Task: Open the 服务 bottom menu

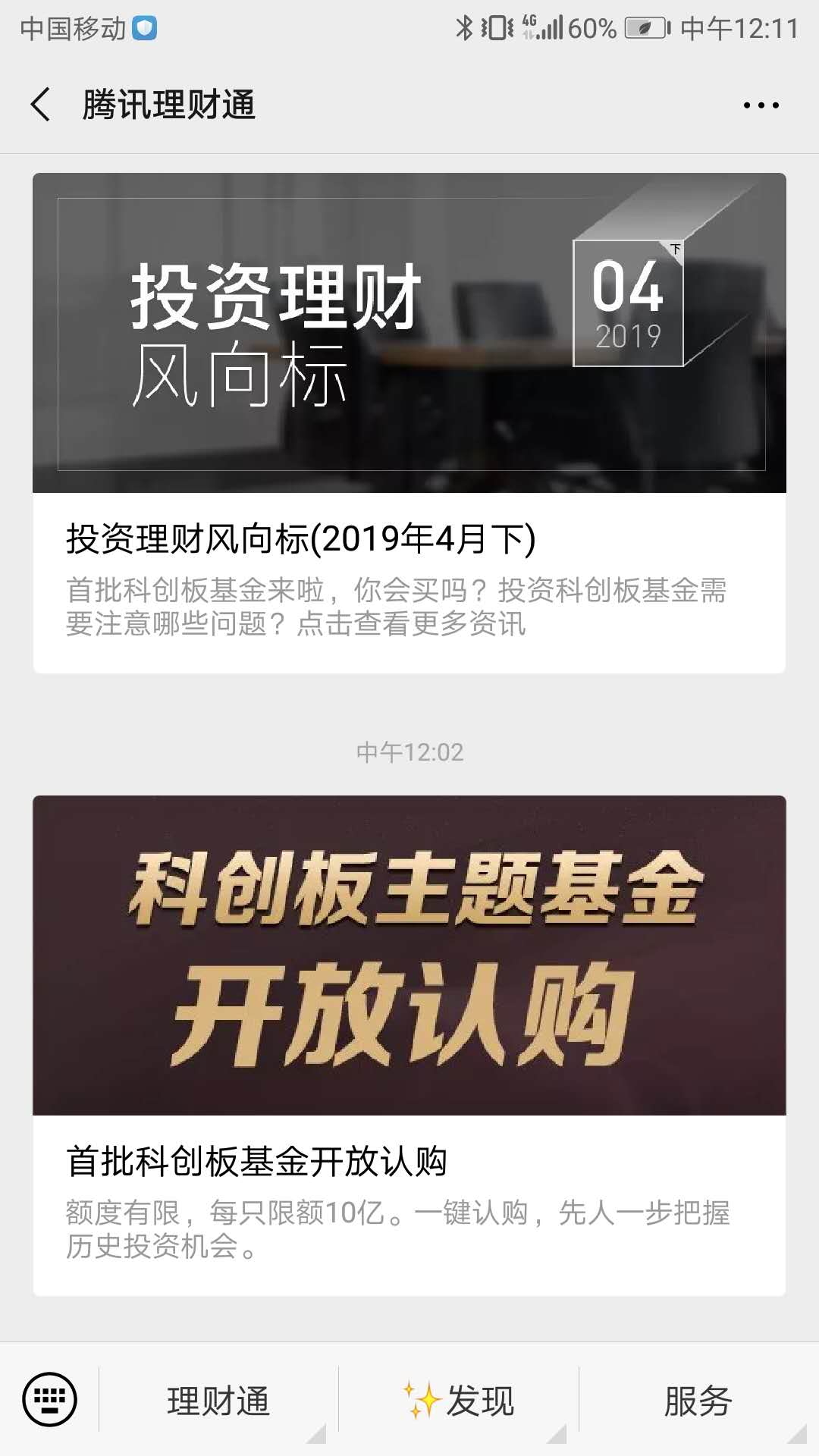Action: tap(698, 1401)
